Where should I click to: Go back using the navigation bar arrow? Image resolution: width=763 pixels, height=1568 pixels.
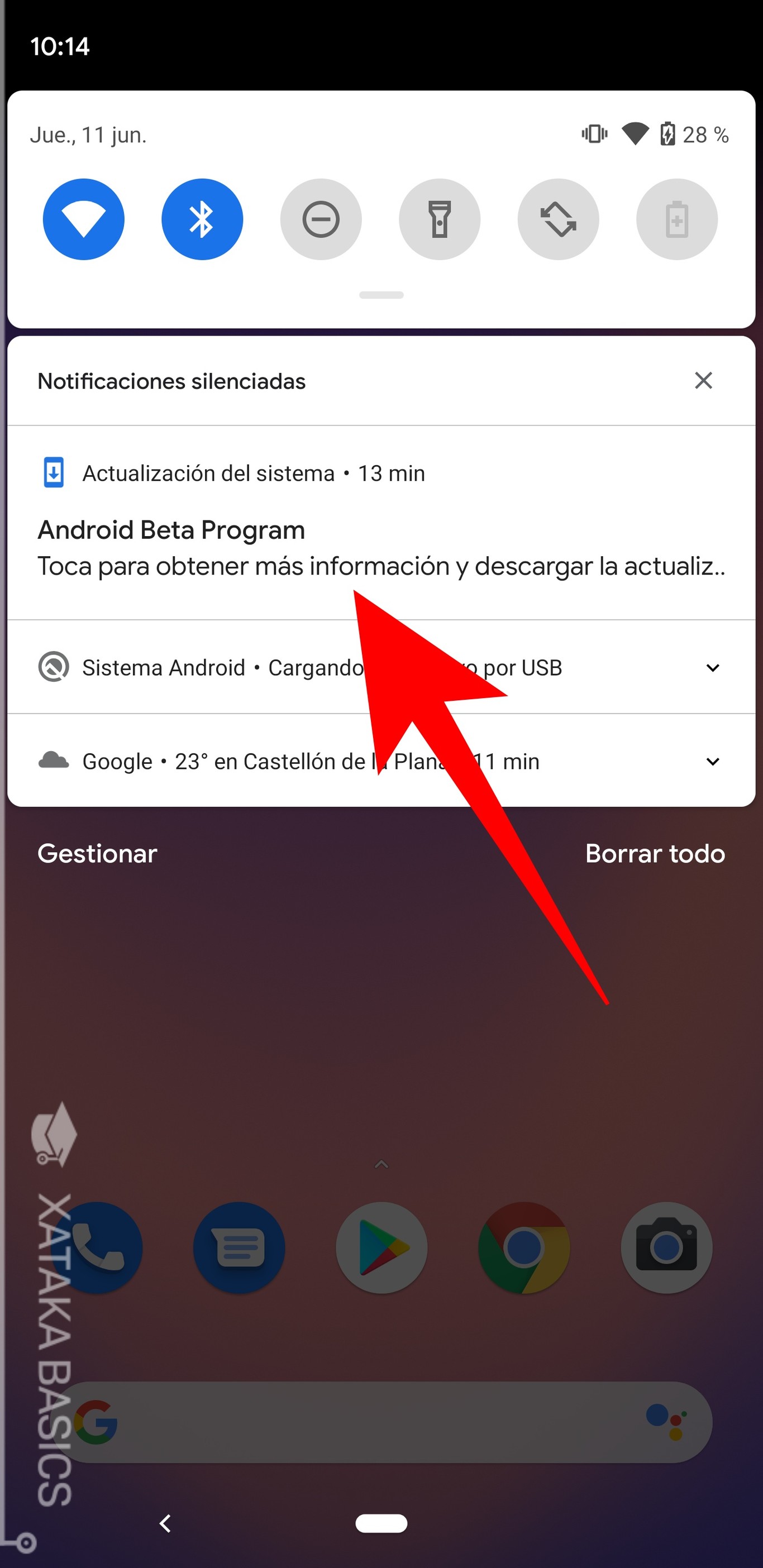165,1523
